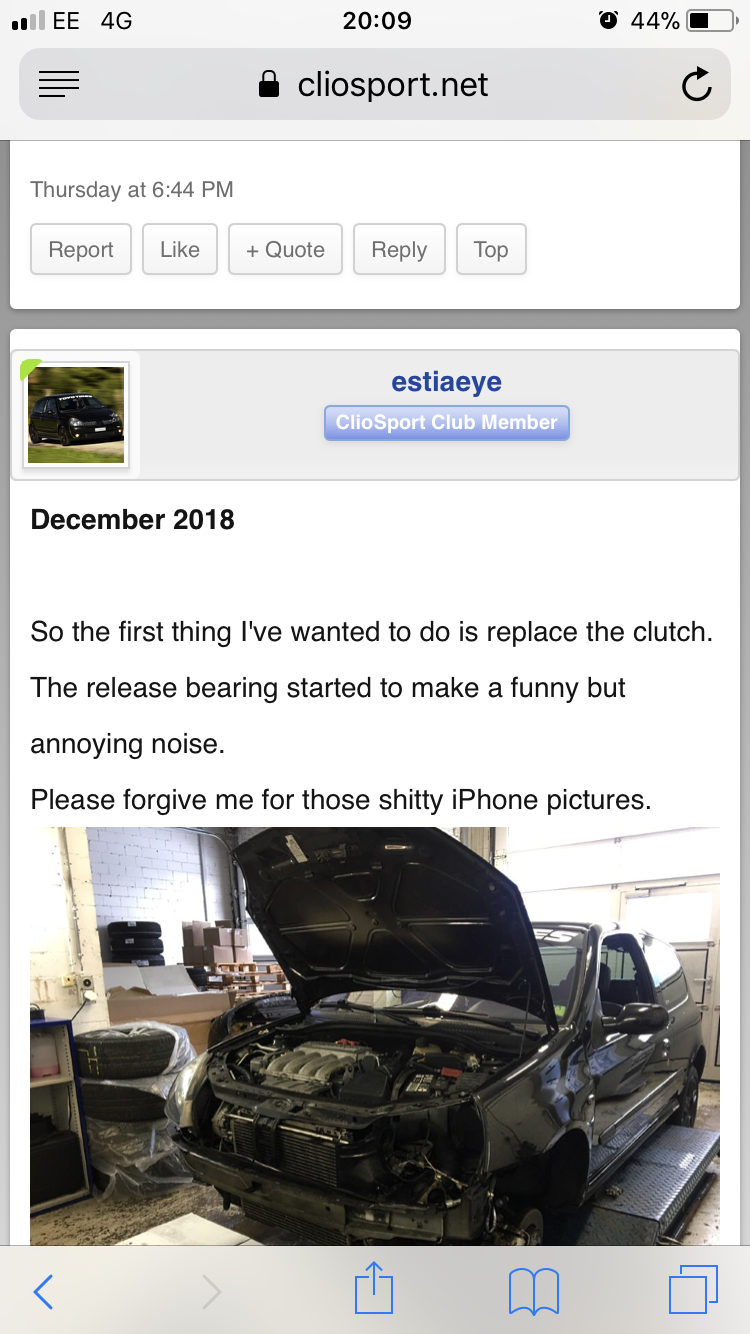Open the engine bay photo
Screen dimensions: 750x1334
374,1035
